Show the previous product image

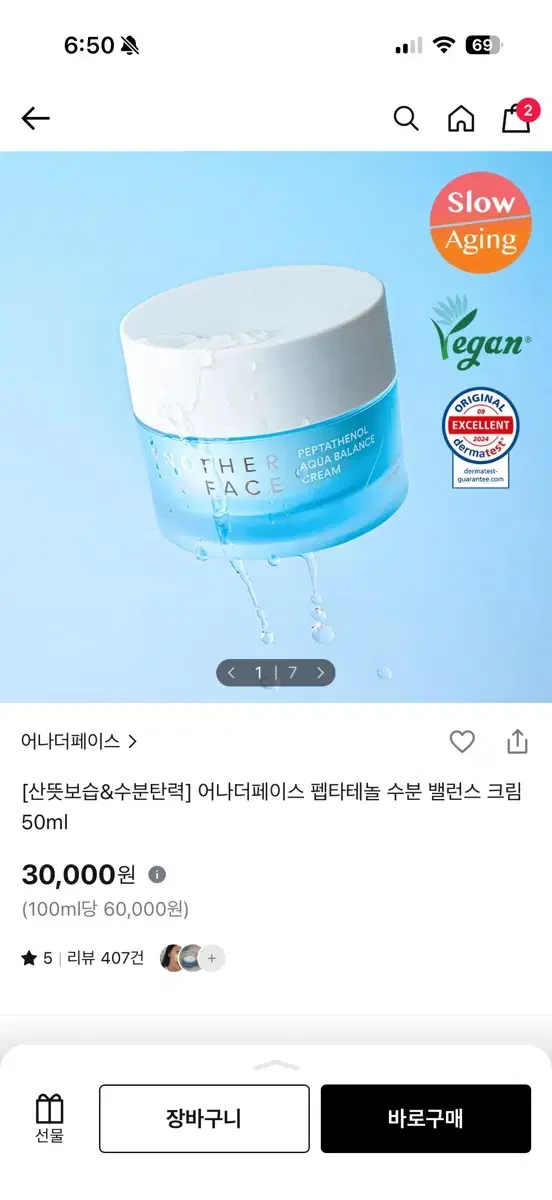pyautogui.click(x=232, y=673)
